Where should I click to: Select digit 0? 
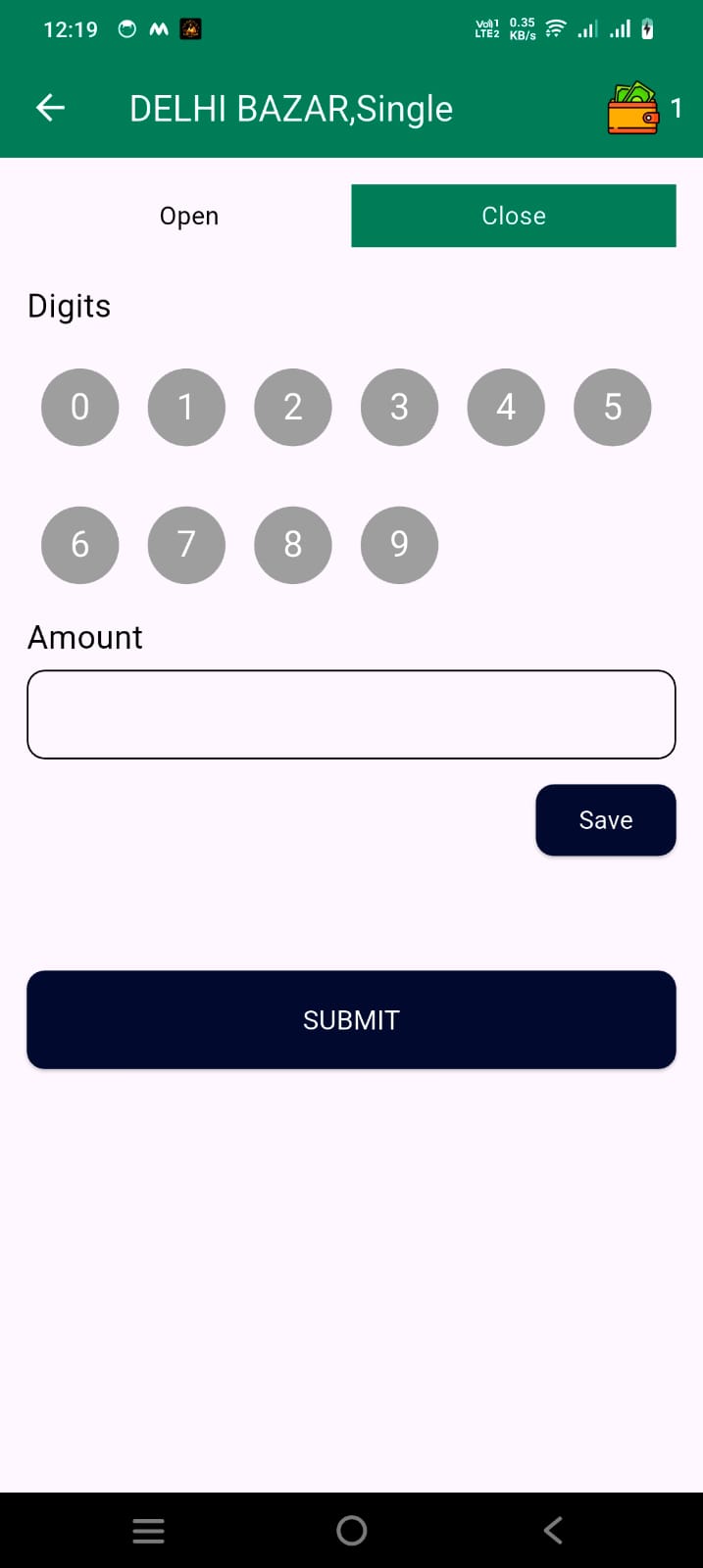point(80,407)
